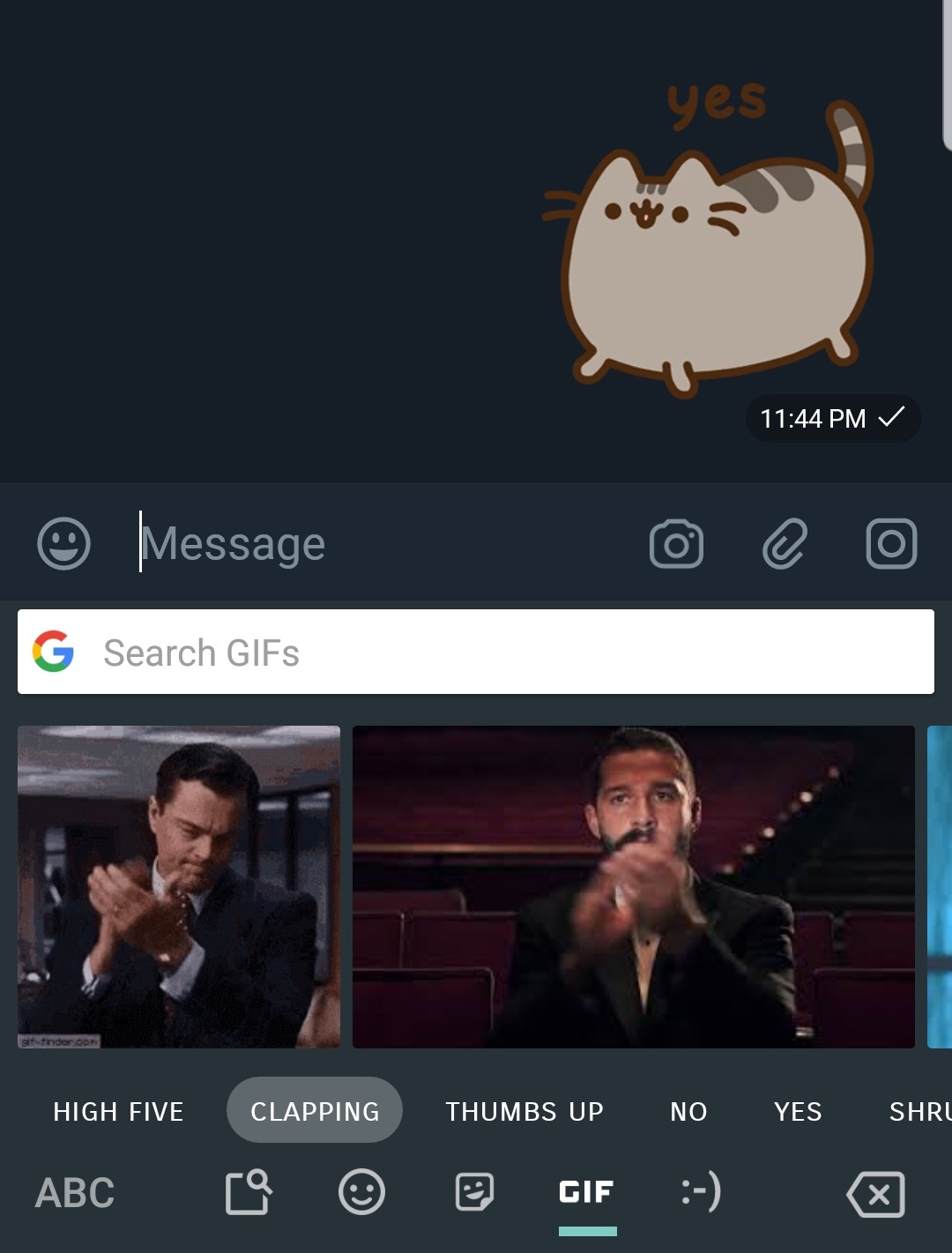Select the office suit clapping GIF
The image size is (952, 1253).
point(179,886)
